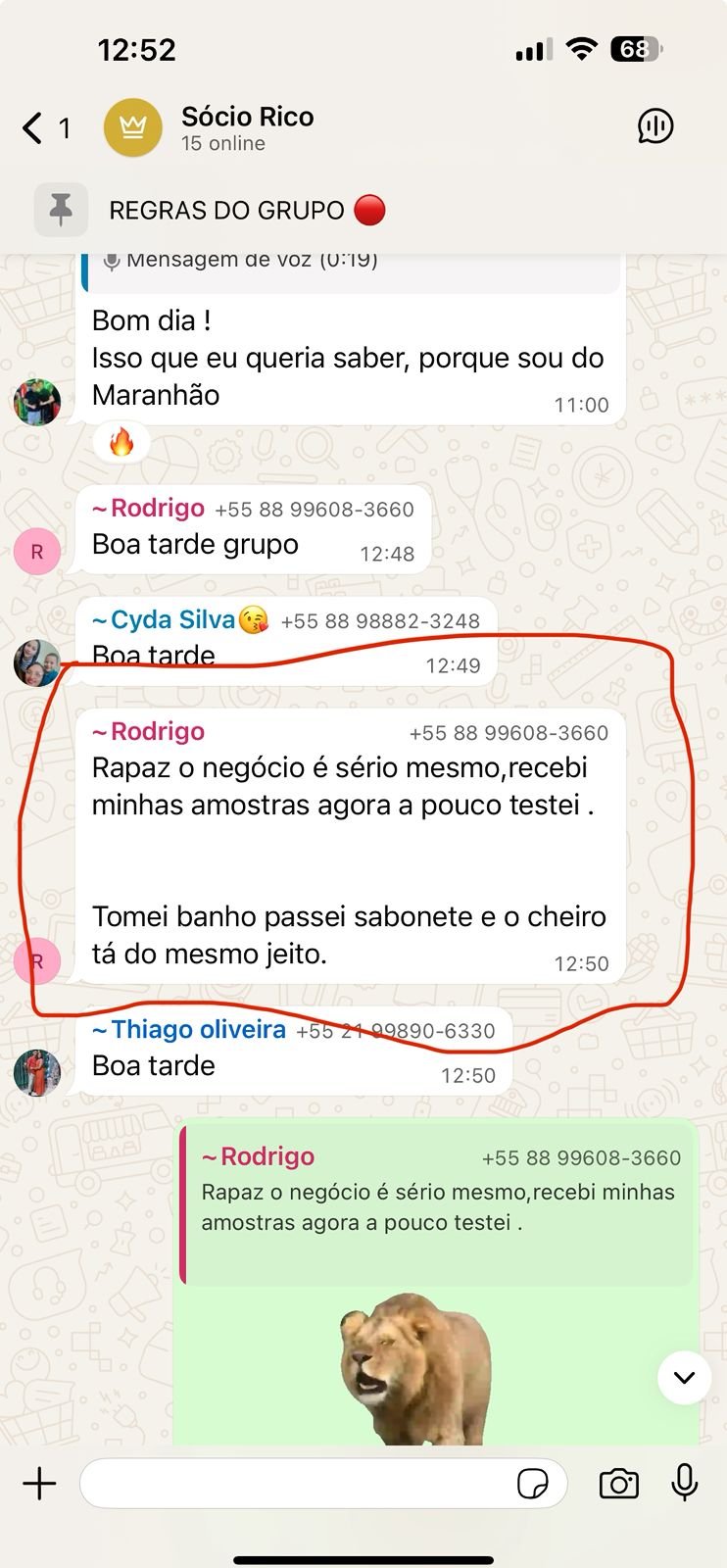Viewport: 727px width, 1568px height.
Task: Open the attachments plus menu
Action: click(40, 1484)
